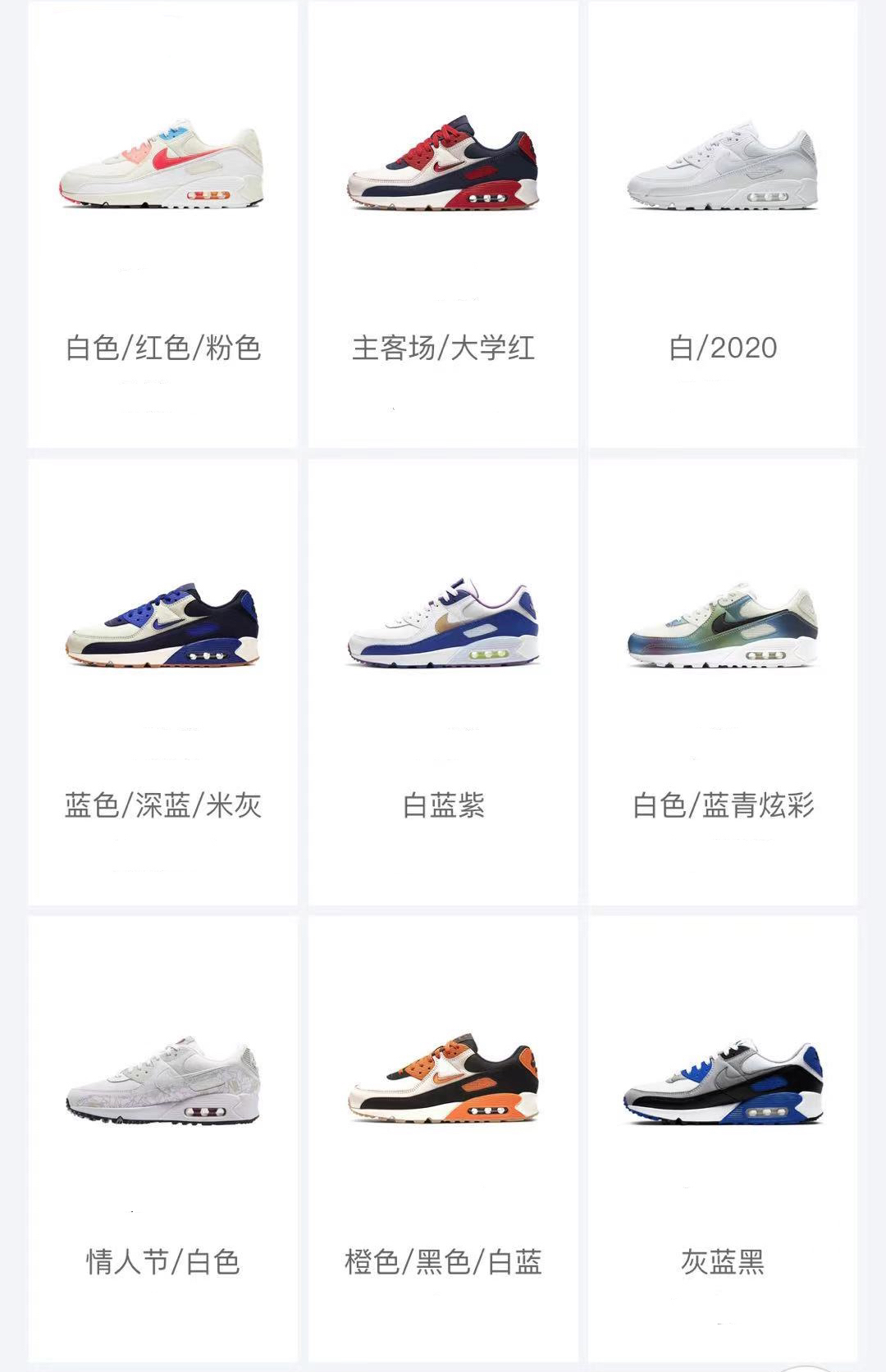The height and width of the screenshot is (1372, 886).
Task: Pick the 蓝色/深蓝/米灰 colorway
Action: tap(162, 682)
